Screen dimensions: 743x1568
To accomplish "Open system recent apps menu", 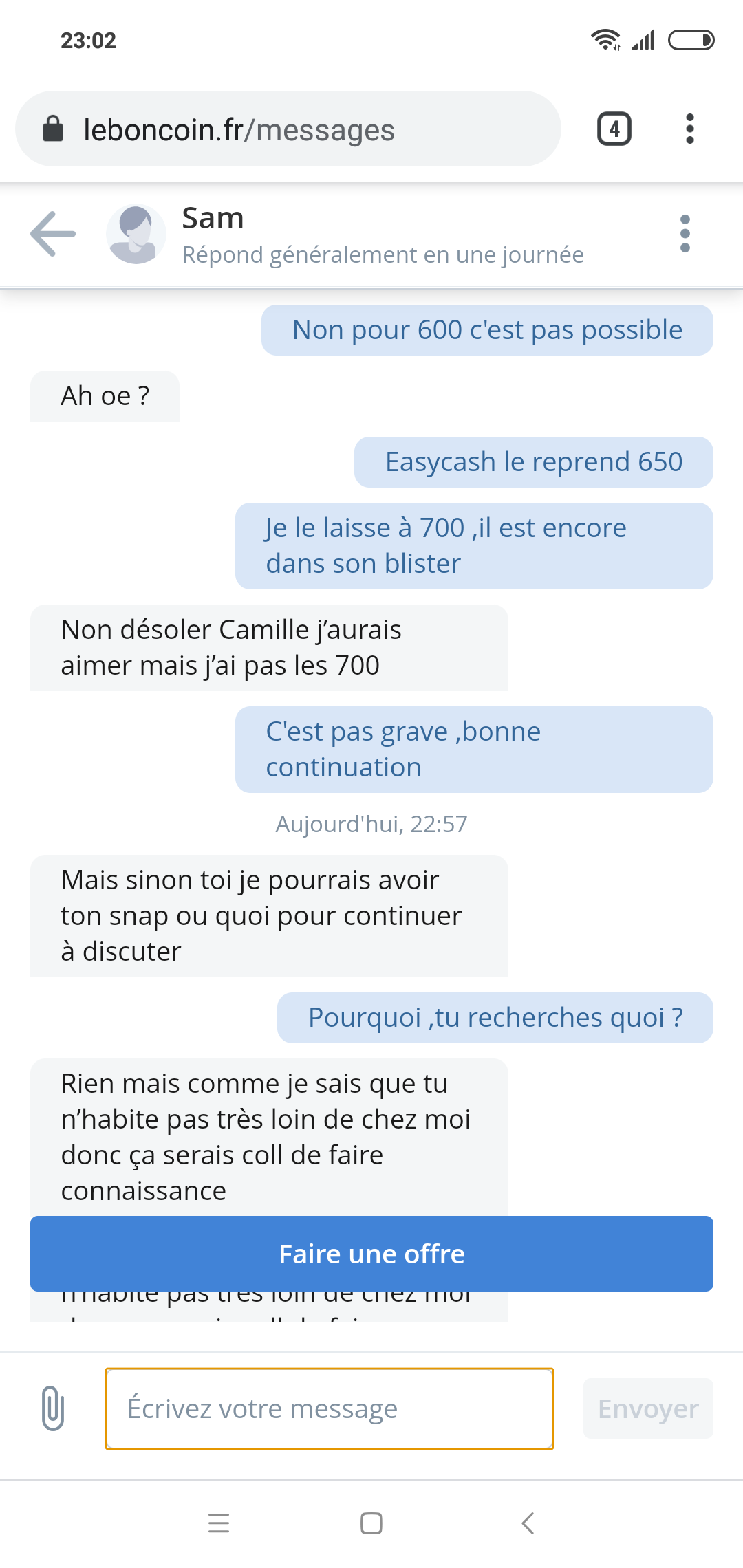I will [x=219, y=1523].
